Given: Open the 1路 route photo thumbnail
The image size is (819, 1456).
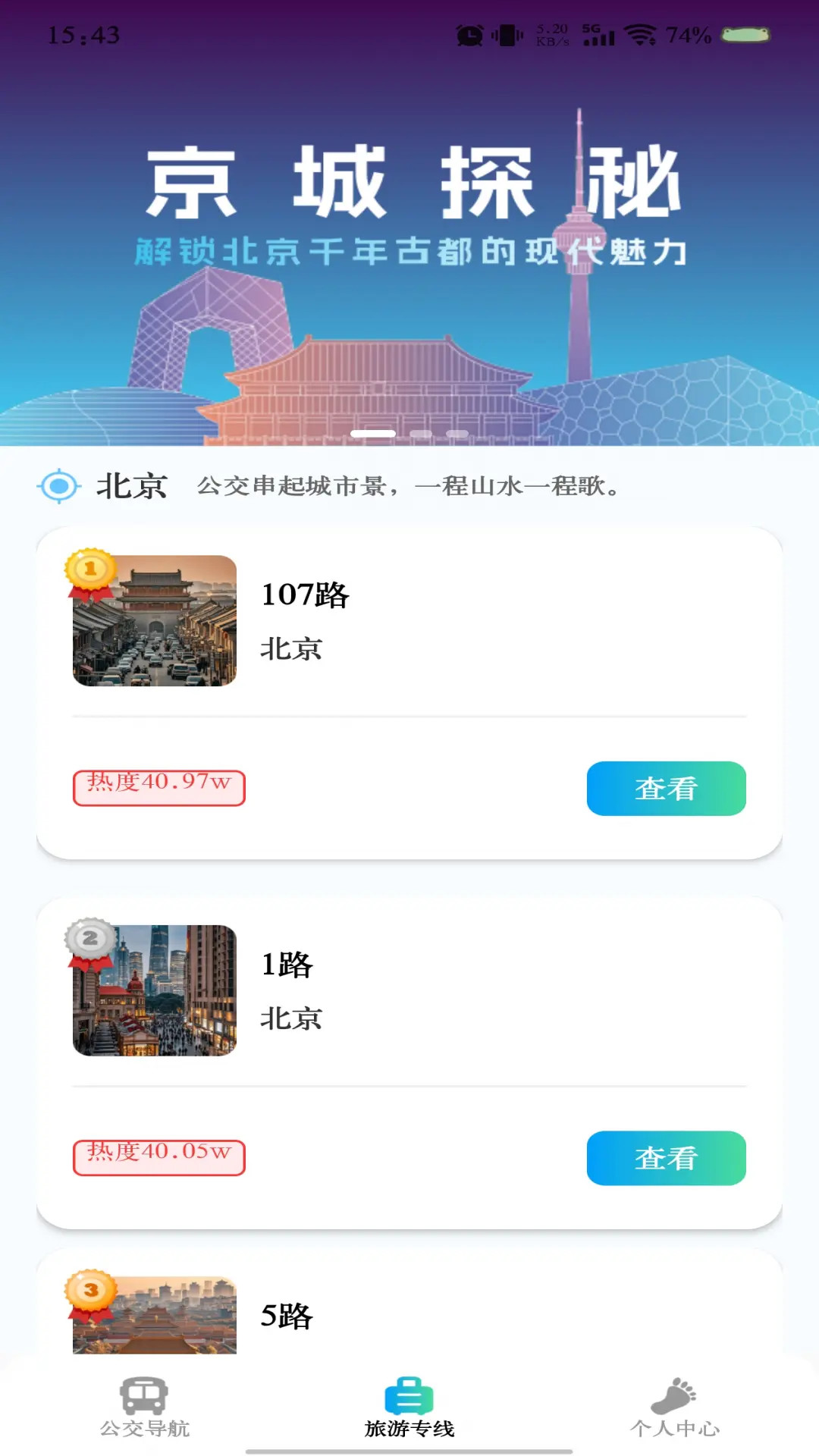Looking at the screenshot, I should [x=155, y=990].
